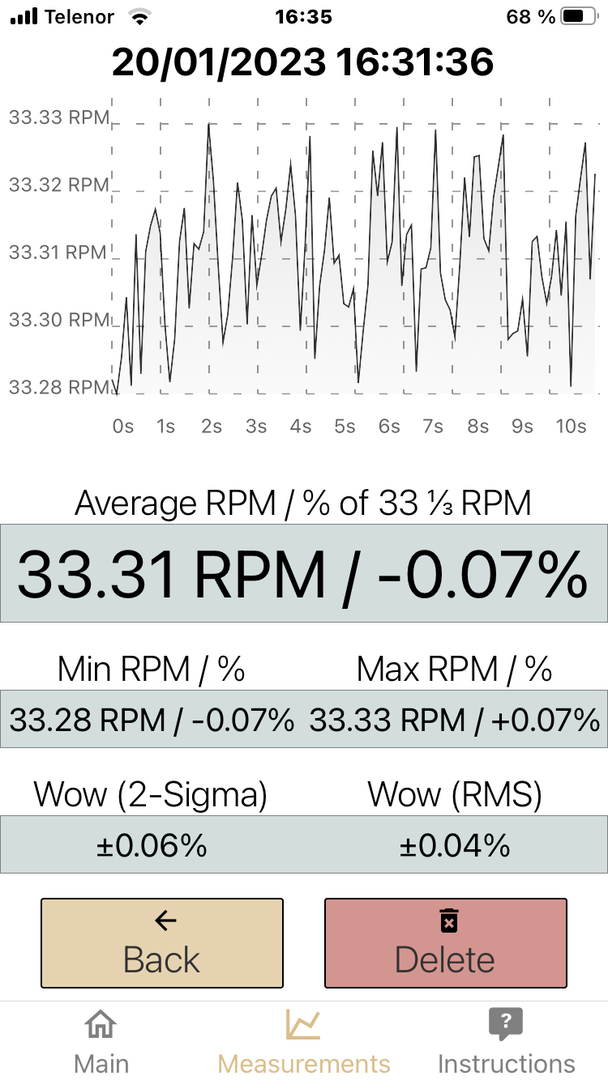Go back with the Back button
Viewport: 608px width, 1080px height.
pyautogui.click(x=162, y=942)
